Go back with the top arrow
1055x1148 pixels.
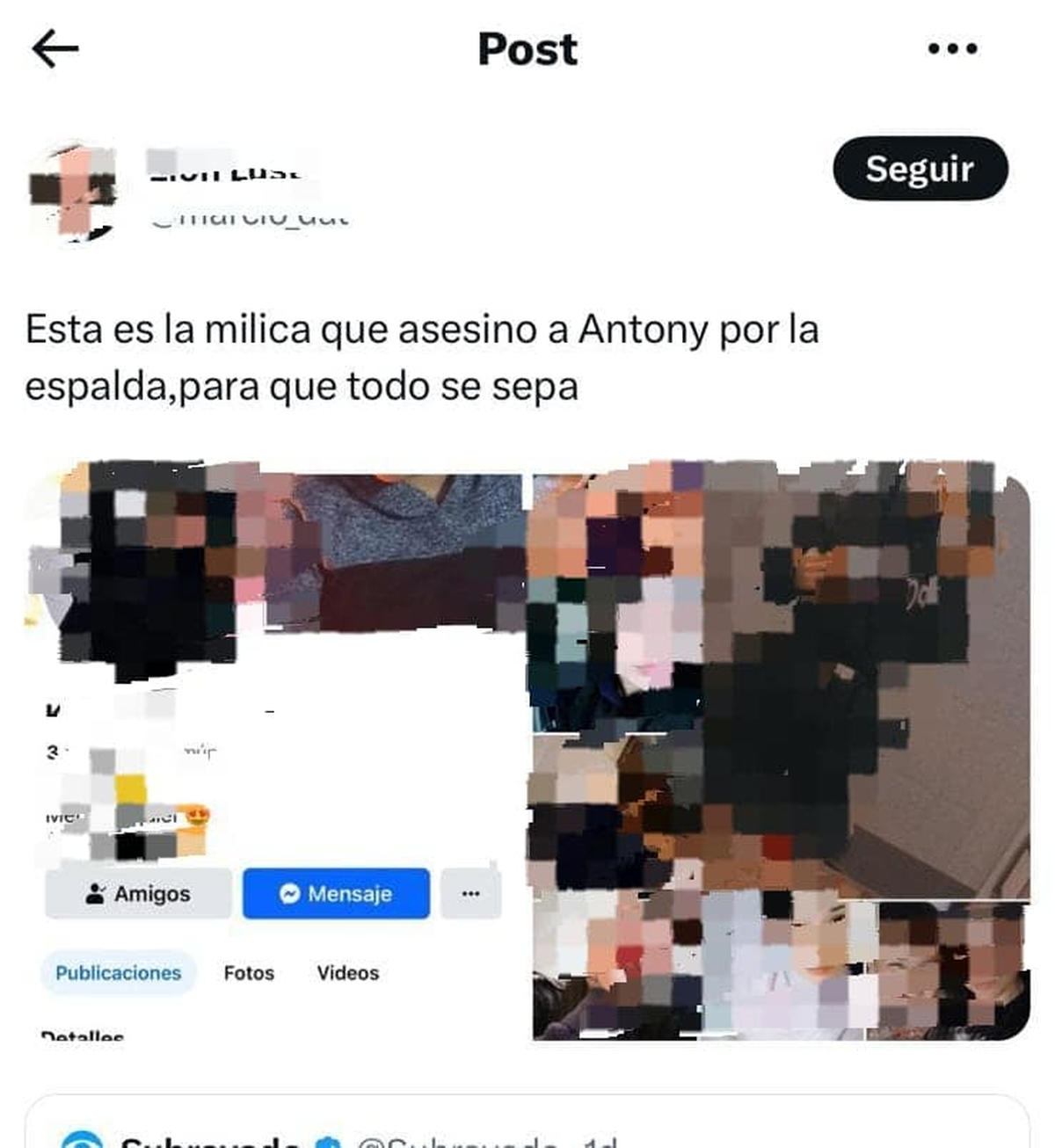55,48
